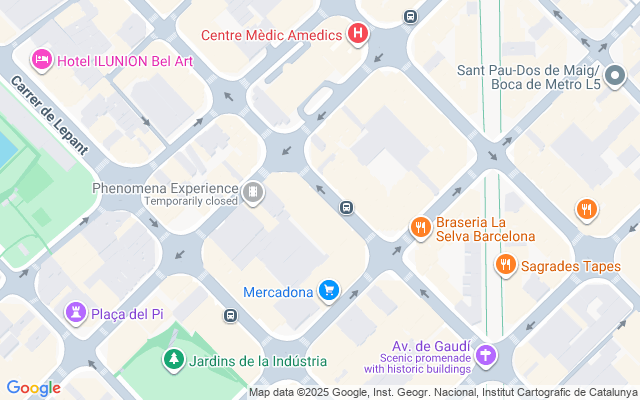Open the Hotel ILUNION Bel Art marker
The width and height of the screenshot is (640, 400).
pos(42,61)
